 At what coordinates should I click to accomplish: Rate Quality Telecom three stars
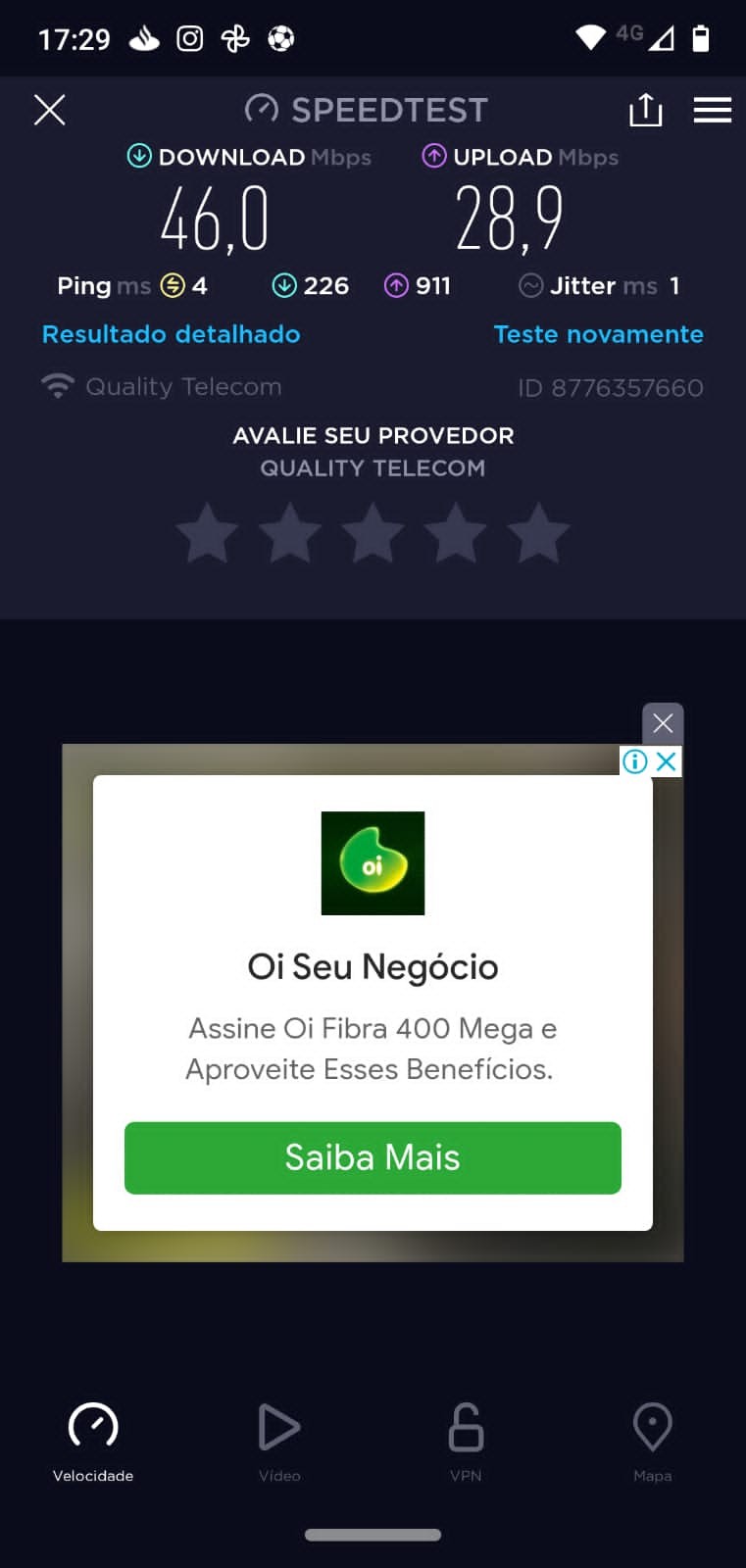373,533
